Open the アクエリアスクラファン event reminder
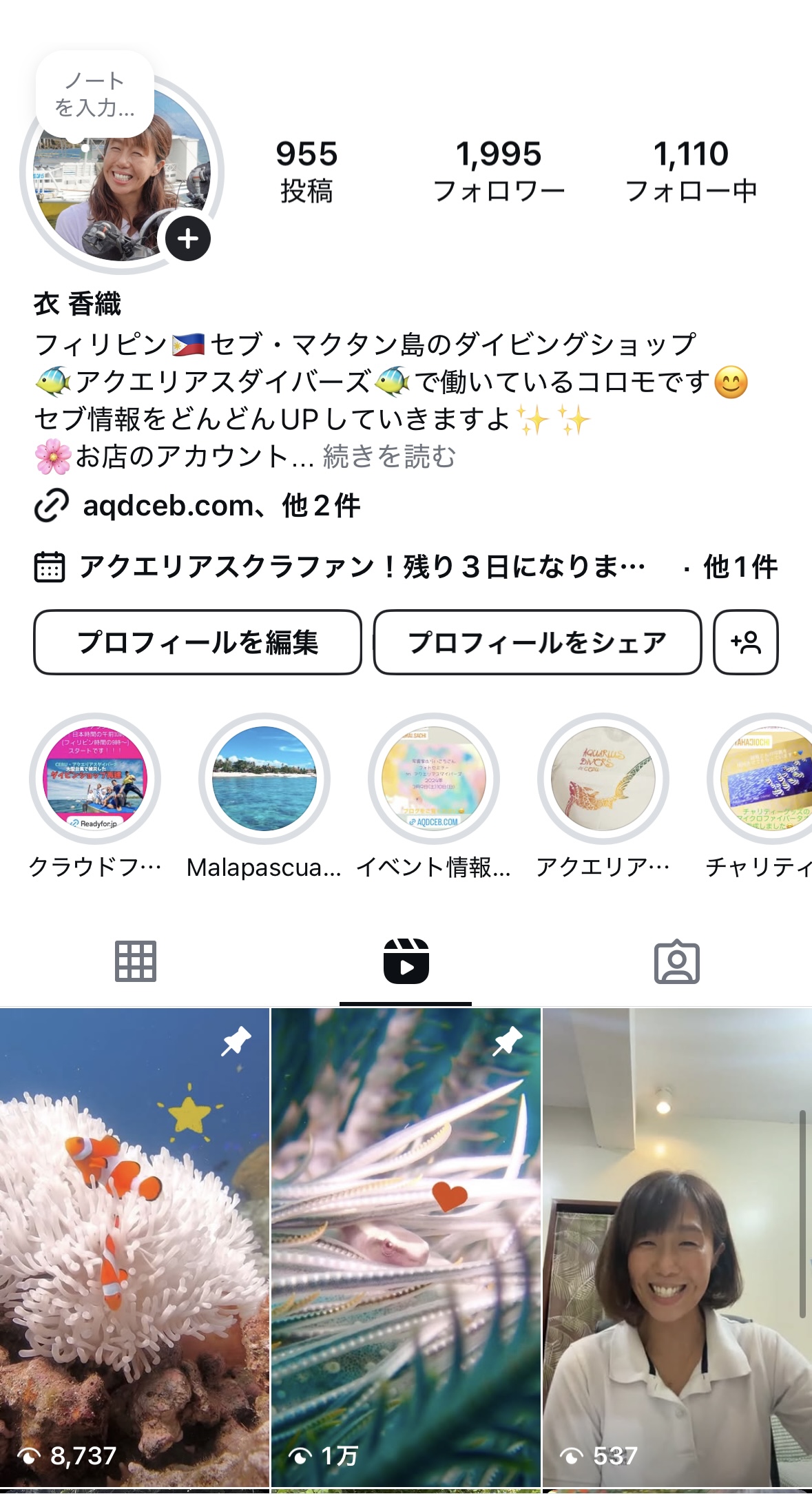This screenshot has height=1505, width=812. pos(362,567)
